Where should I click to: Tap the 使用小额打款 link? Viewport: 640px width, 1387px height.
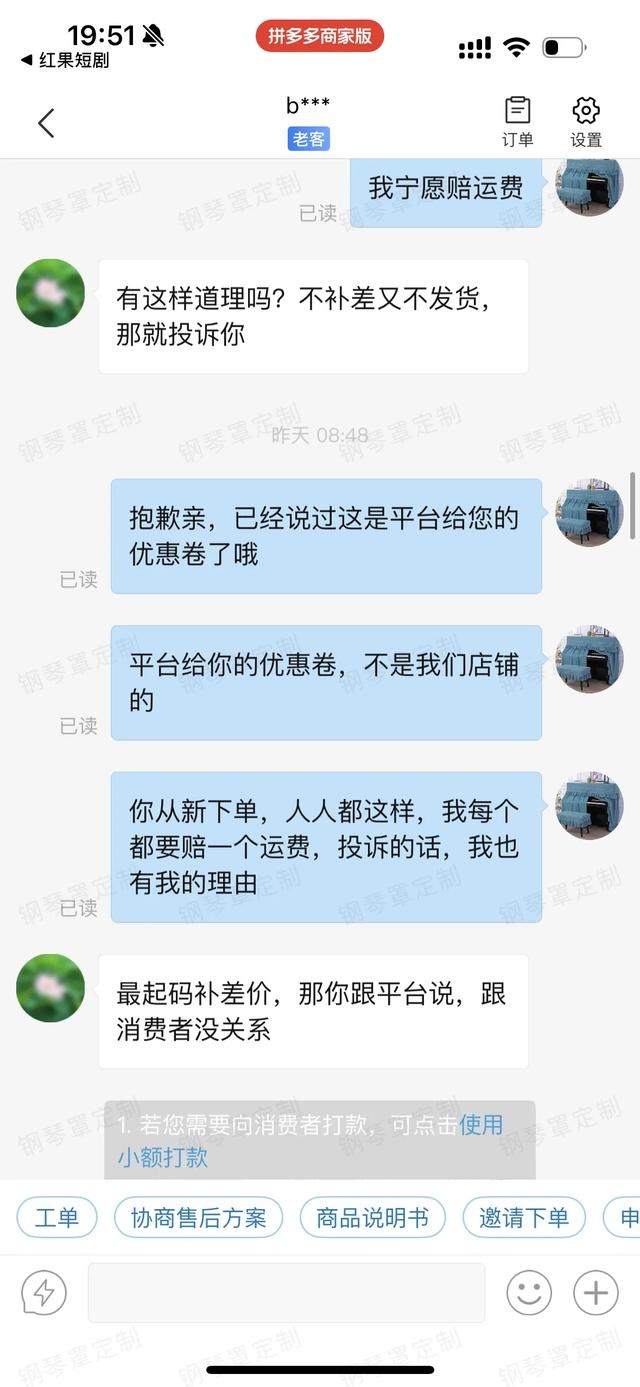coord(162,1156)
